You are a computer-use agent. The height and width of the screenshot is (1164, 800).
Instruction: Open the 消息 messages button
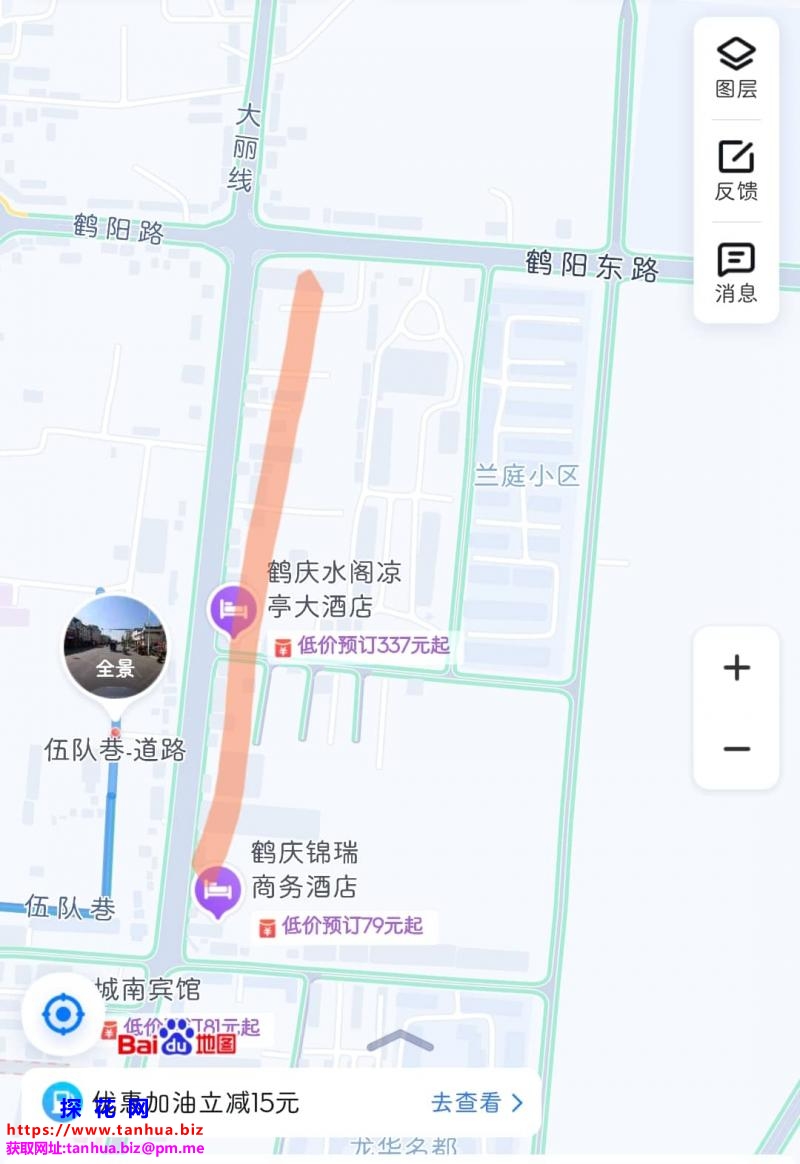coord(736,272)
